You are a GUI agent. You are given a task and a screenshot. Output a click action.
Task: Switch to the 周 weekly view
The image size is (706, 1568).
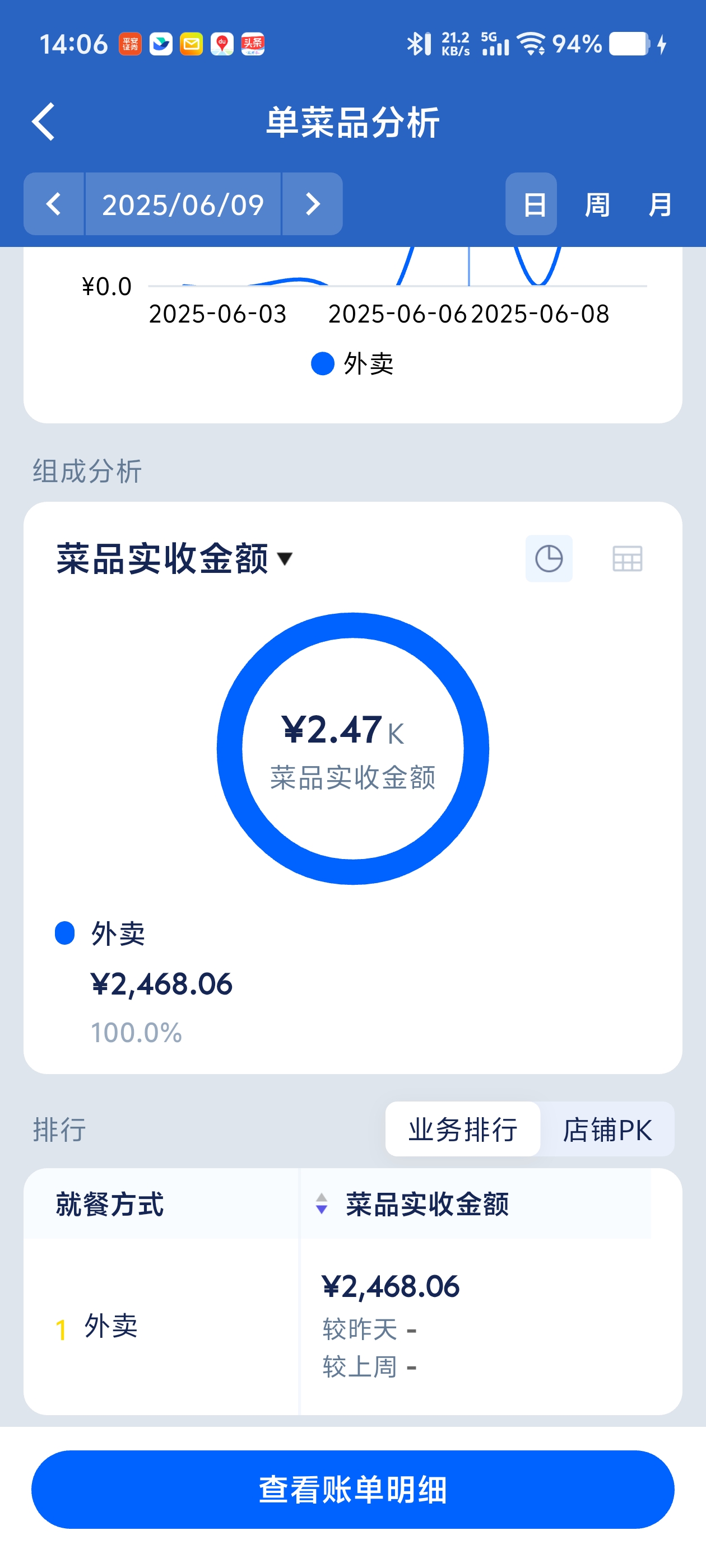pos(597,204)
